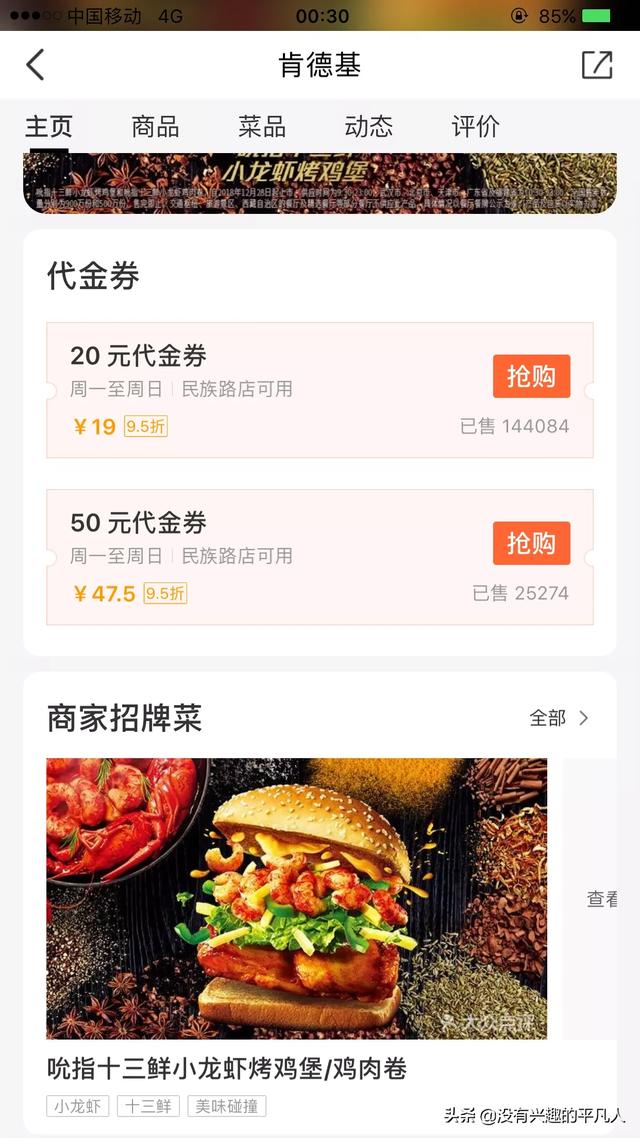Tap the share icon beside 肯德基

597,65
